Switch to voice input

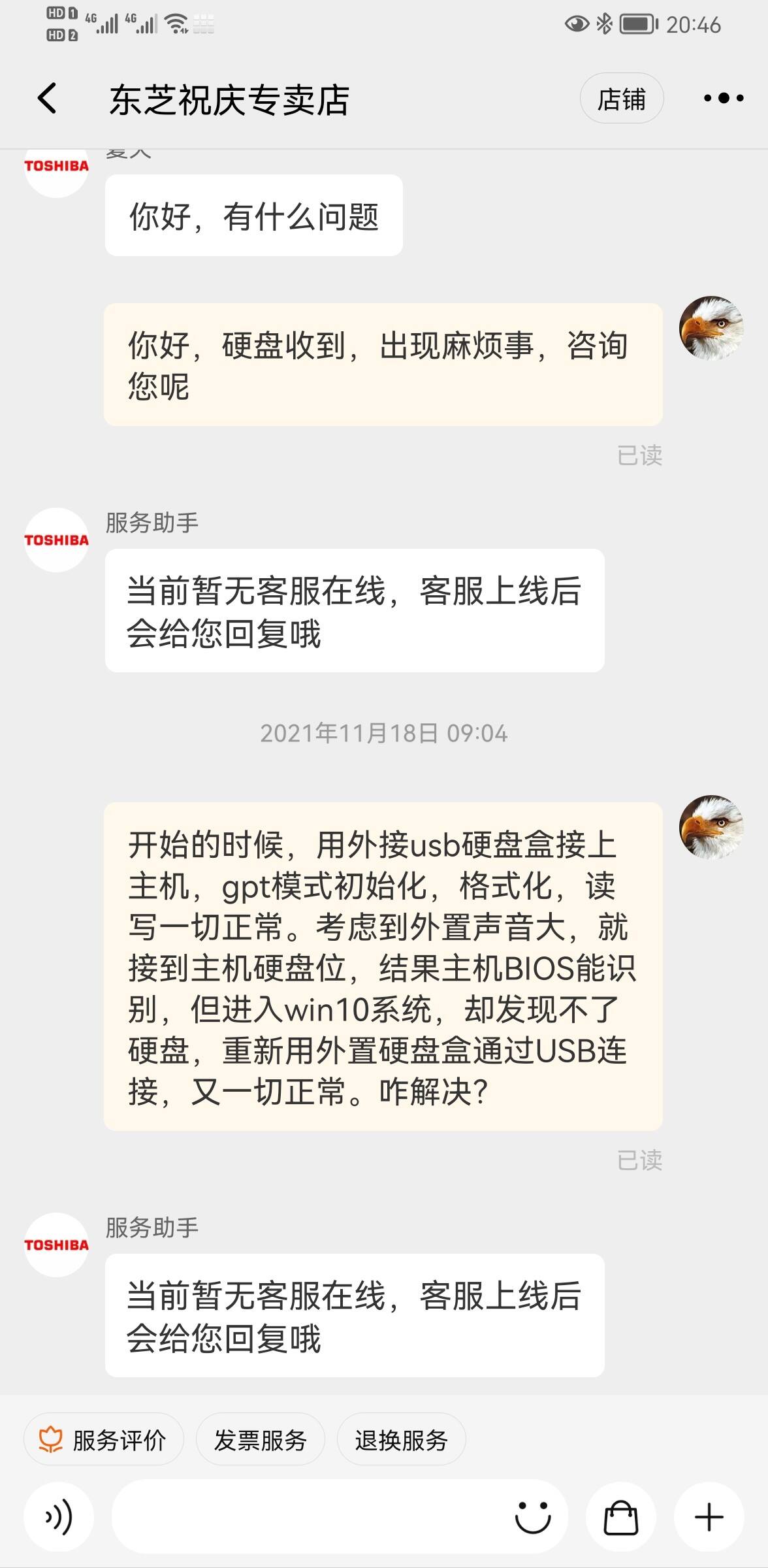[x=59, y=1517]
